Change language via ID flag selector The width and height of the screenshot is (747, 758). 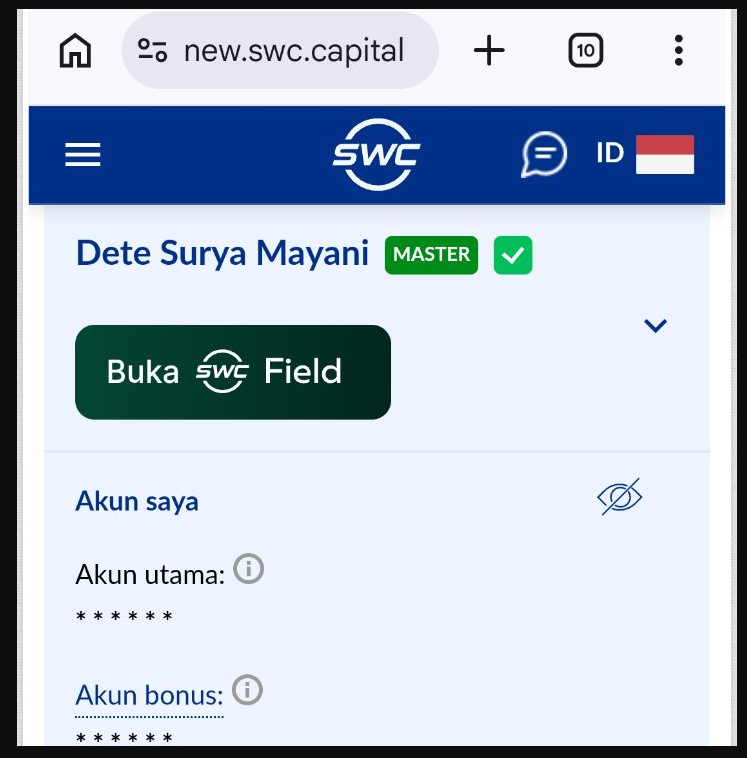point(645,155)
